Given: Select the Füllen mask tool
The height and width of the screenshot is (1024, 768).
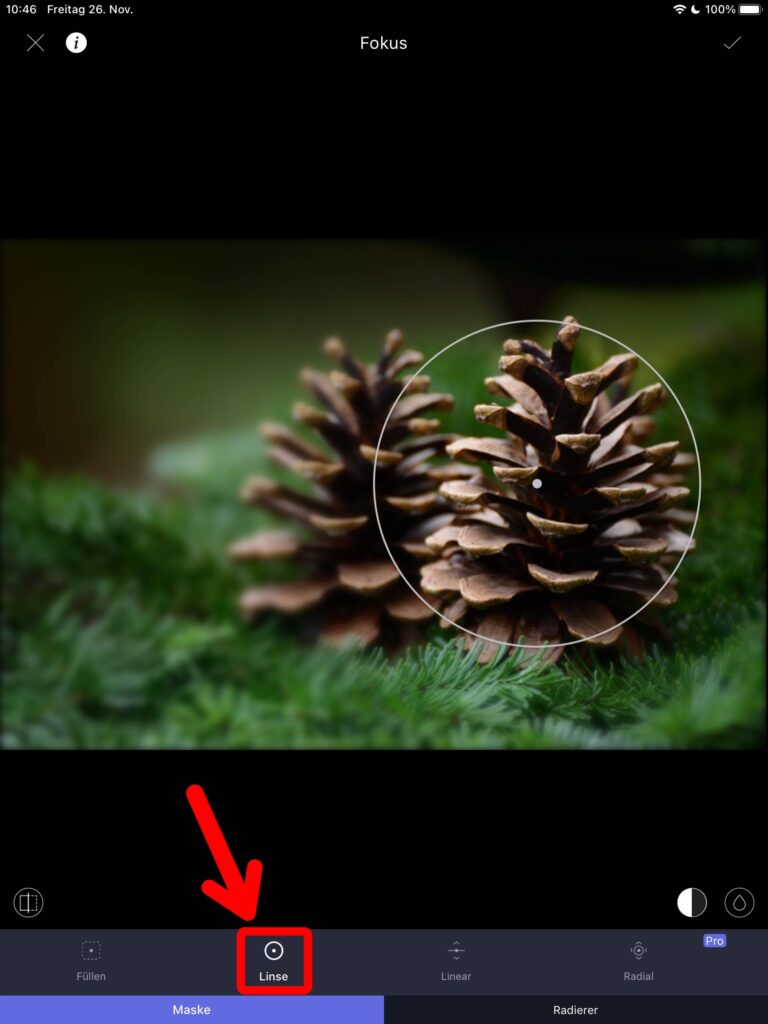Looking at the screenshot, I should click(91, 960).
